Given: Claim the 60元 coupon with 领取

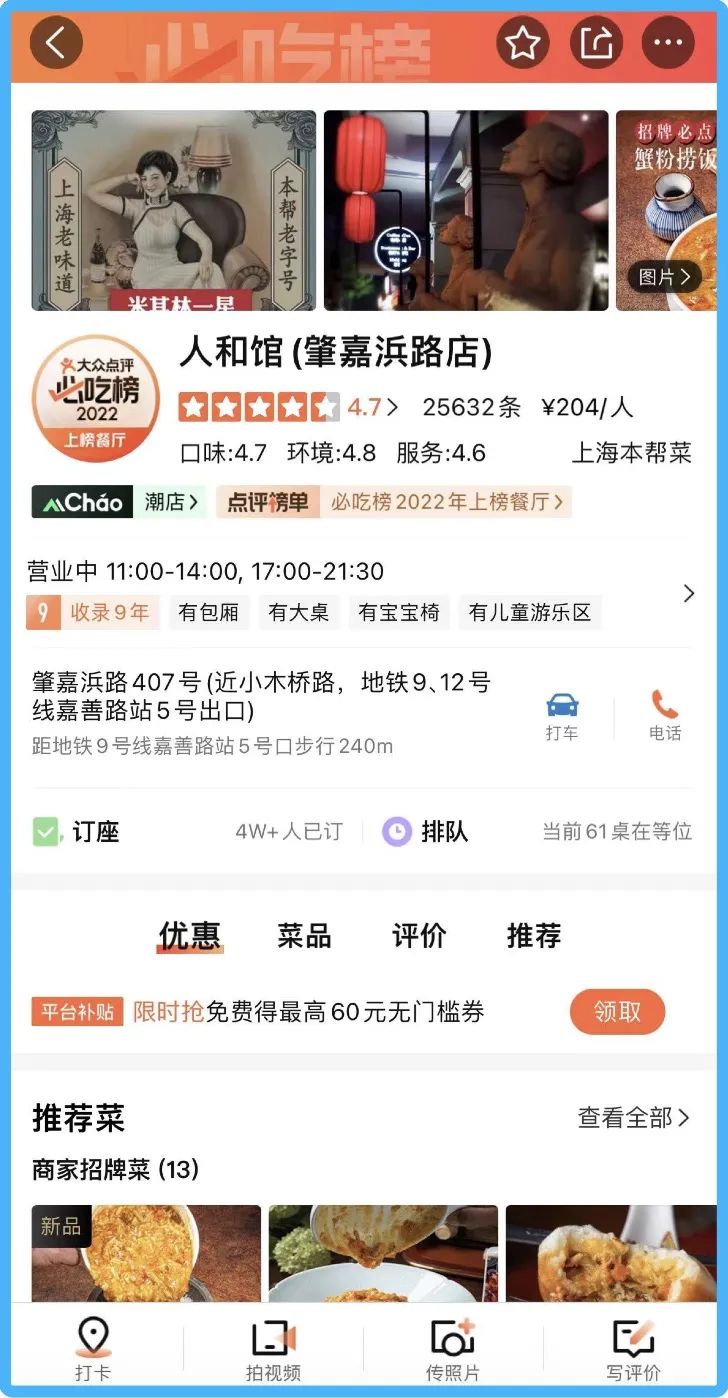Looking at the screenshot, I should click(x=617, y=1011).
